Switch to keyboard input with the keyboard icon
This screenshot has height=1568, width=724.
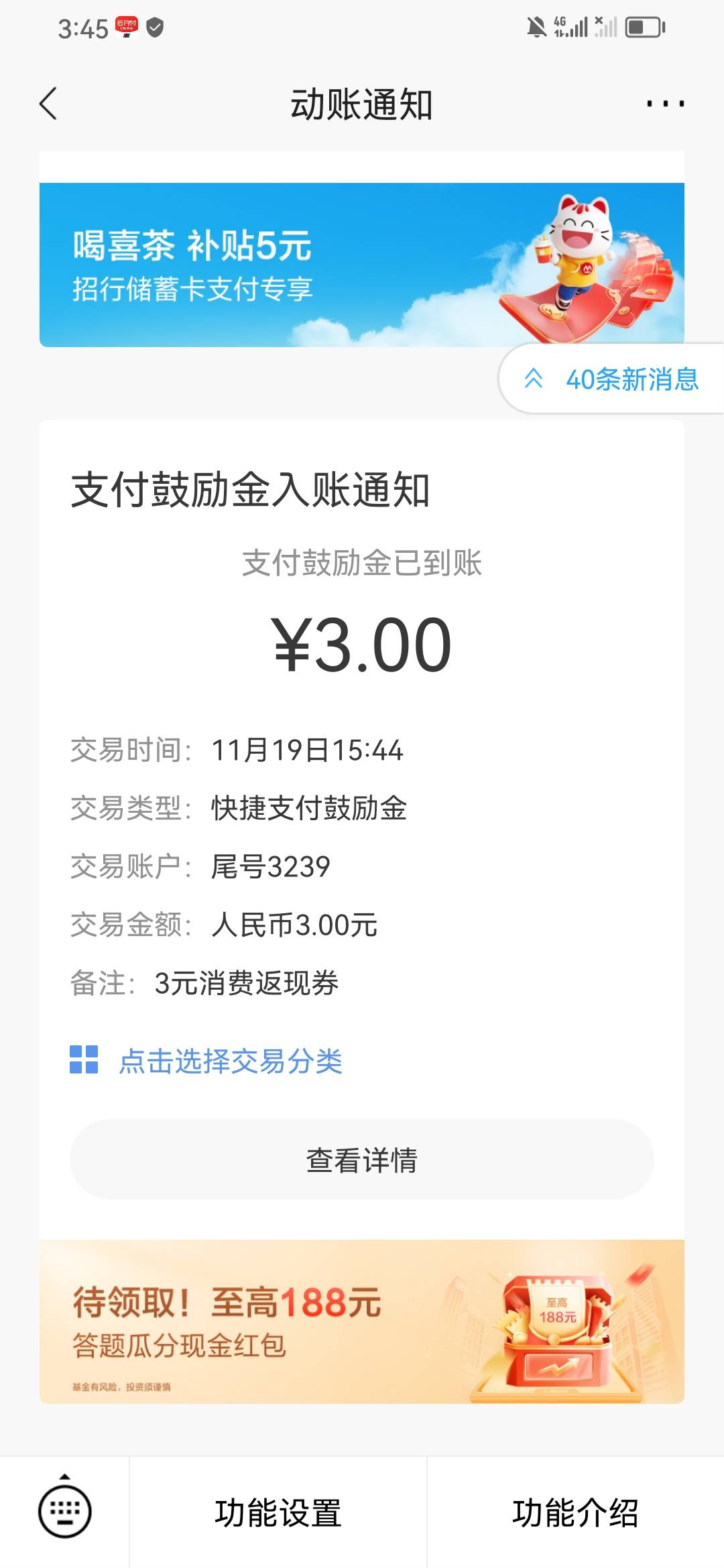pos(64,1512)
